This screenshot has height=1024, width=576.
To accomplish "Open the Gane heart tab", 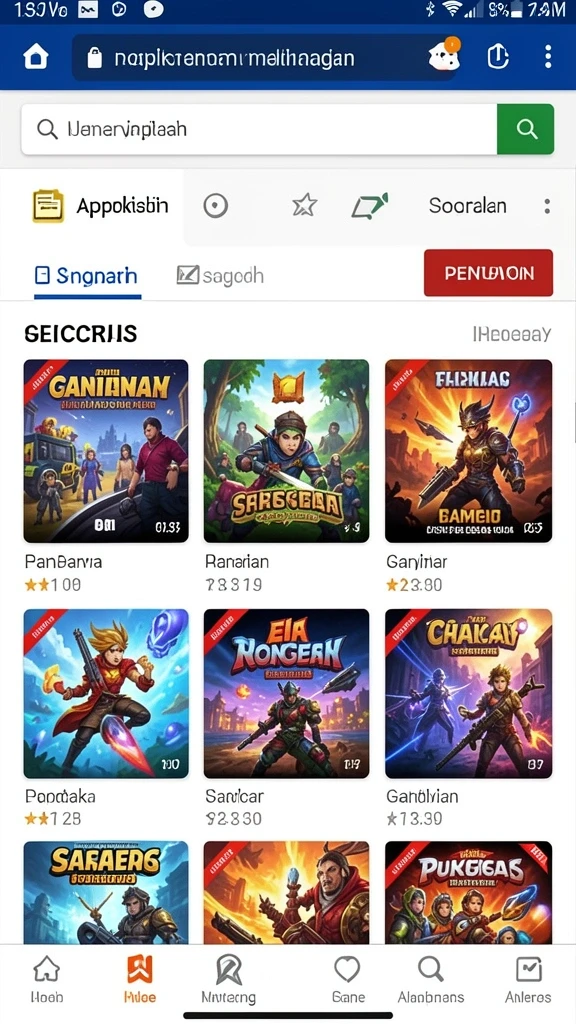I will coord(347,979).
